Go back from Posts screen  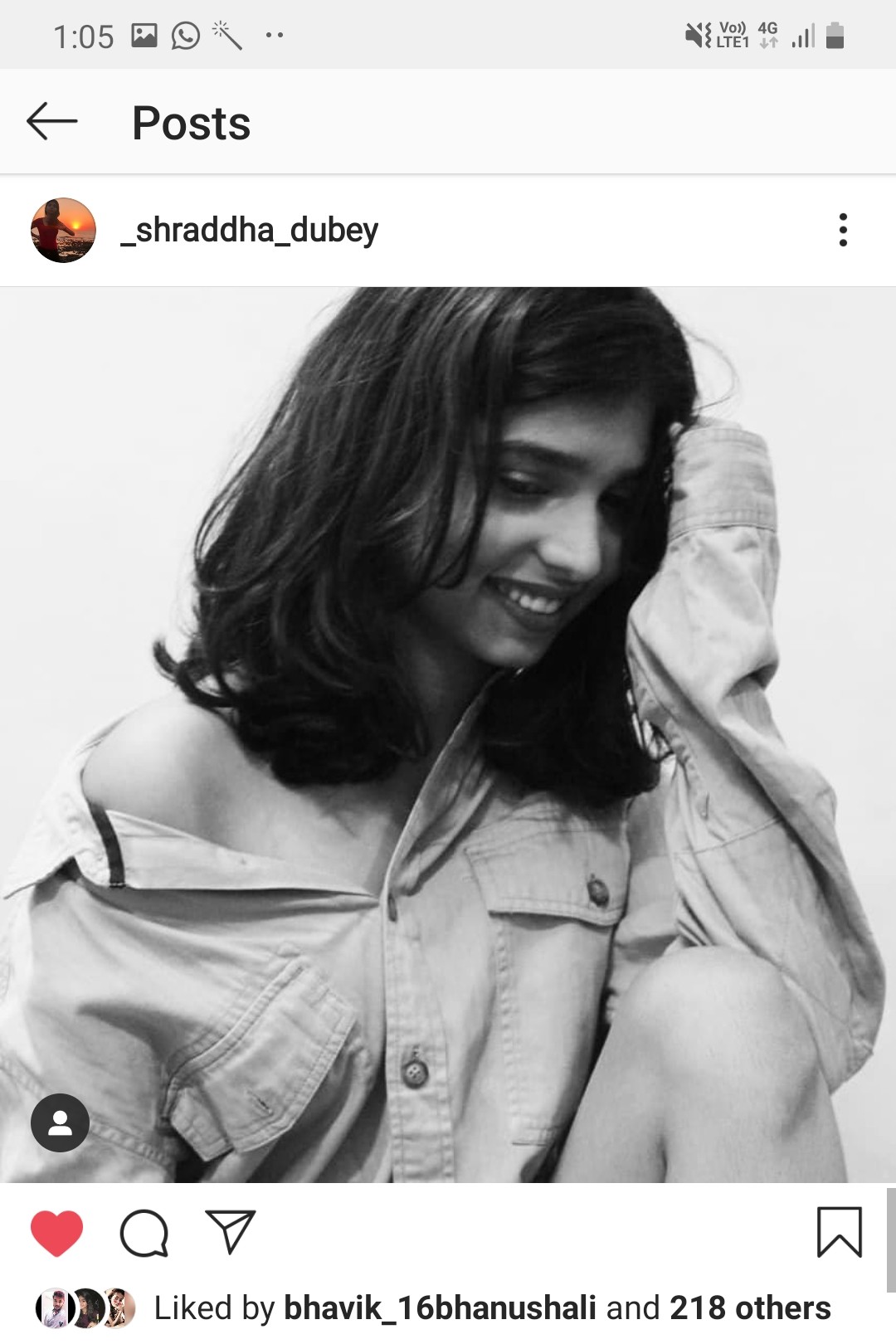[x=51, y=122]
